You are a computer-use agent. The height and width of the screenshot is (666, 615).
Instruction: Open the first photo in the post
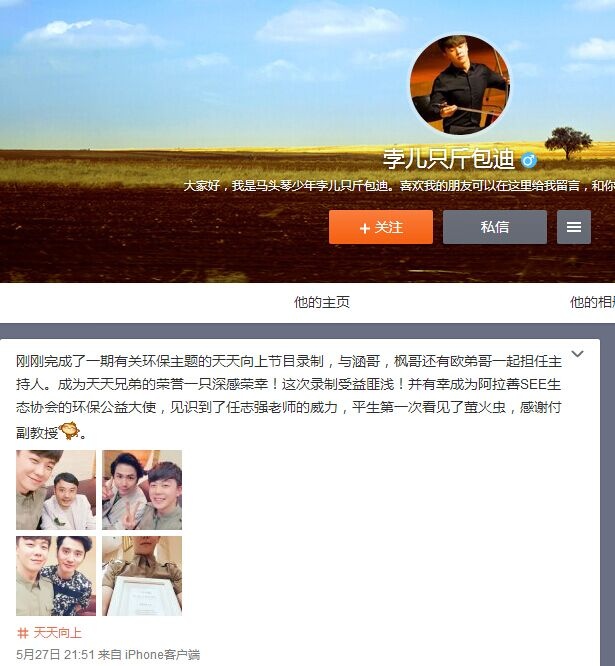(55, 489)
